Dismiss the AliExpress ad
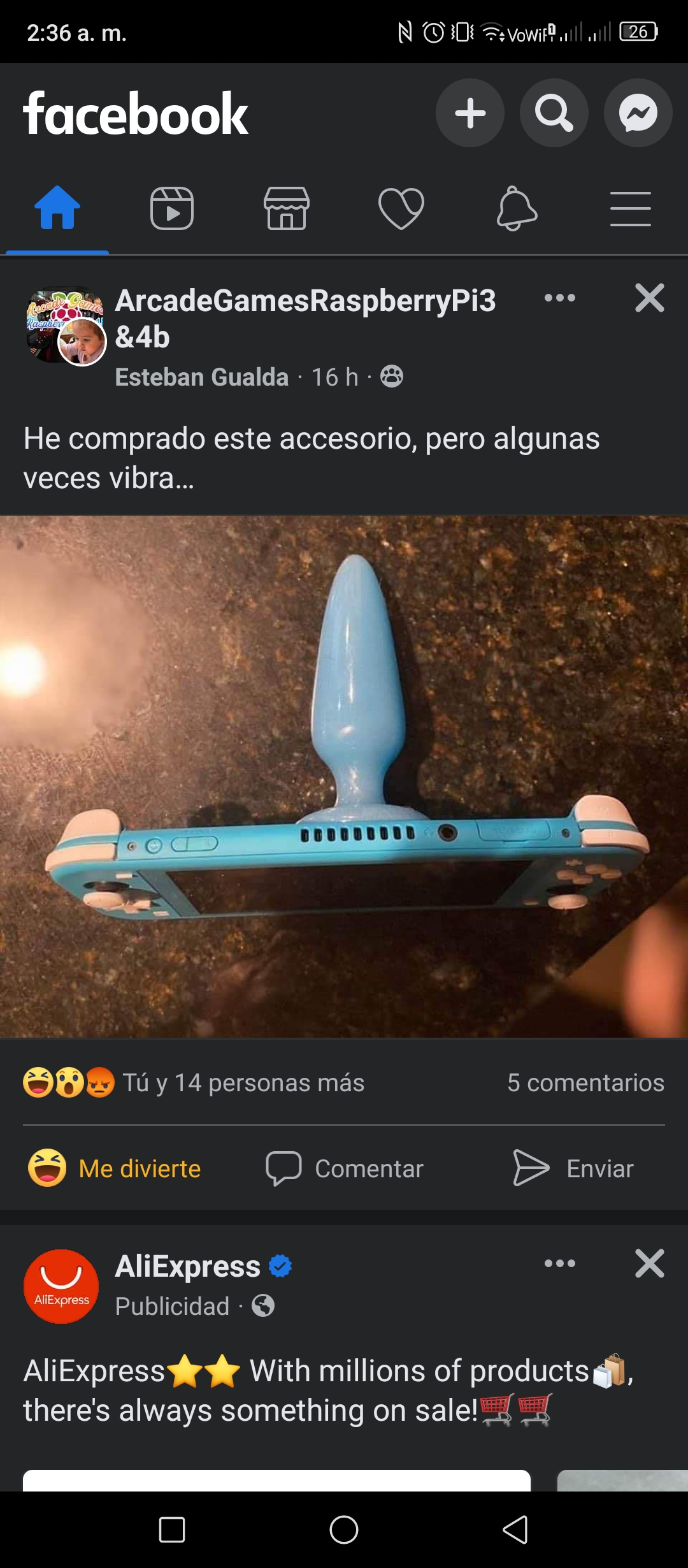This screenshot has width=688, height=1568. click(x=650, y=1263)
